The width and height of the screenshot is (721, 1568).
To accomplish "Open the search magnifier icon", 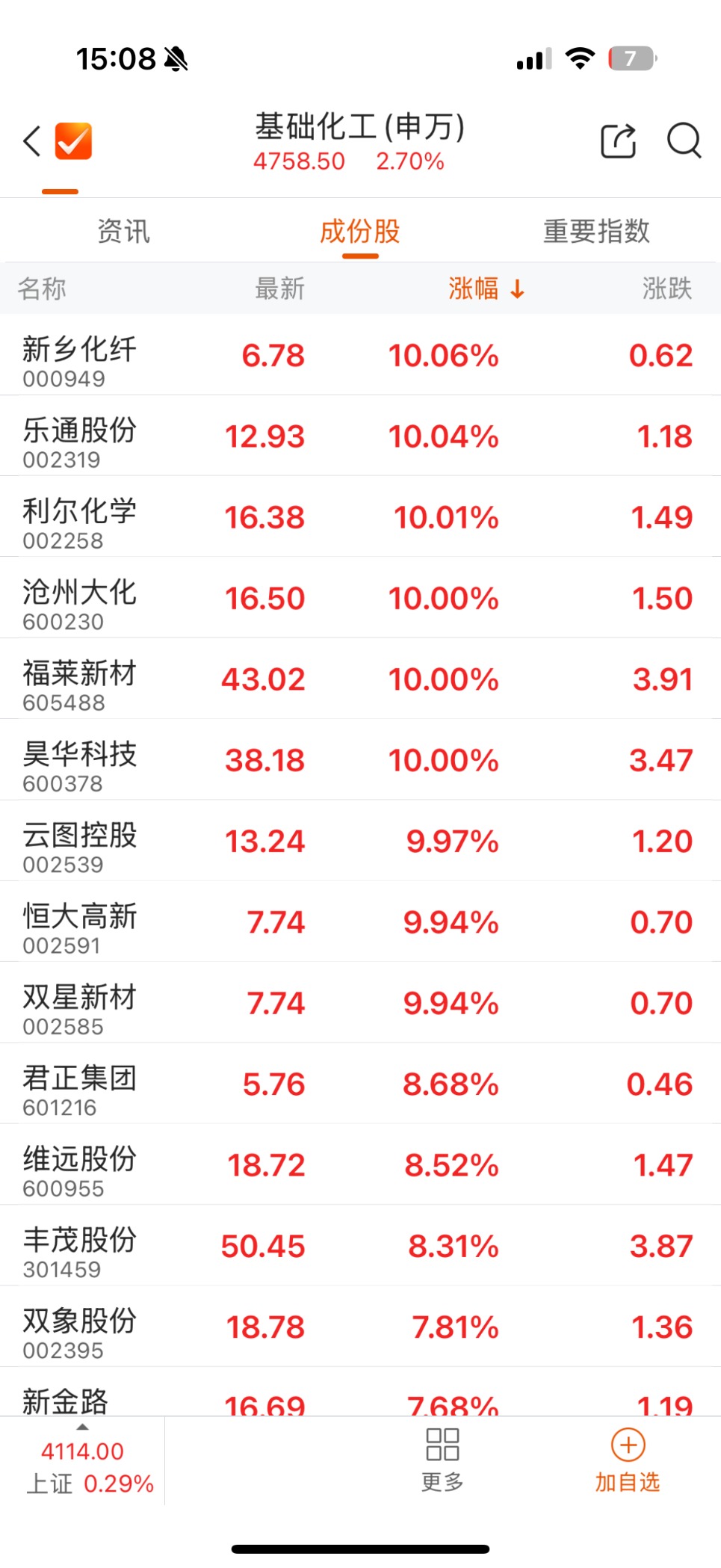I will (x=683, y=140).
